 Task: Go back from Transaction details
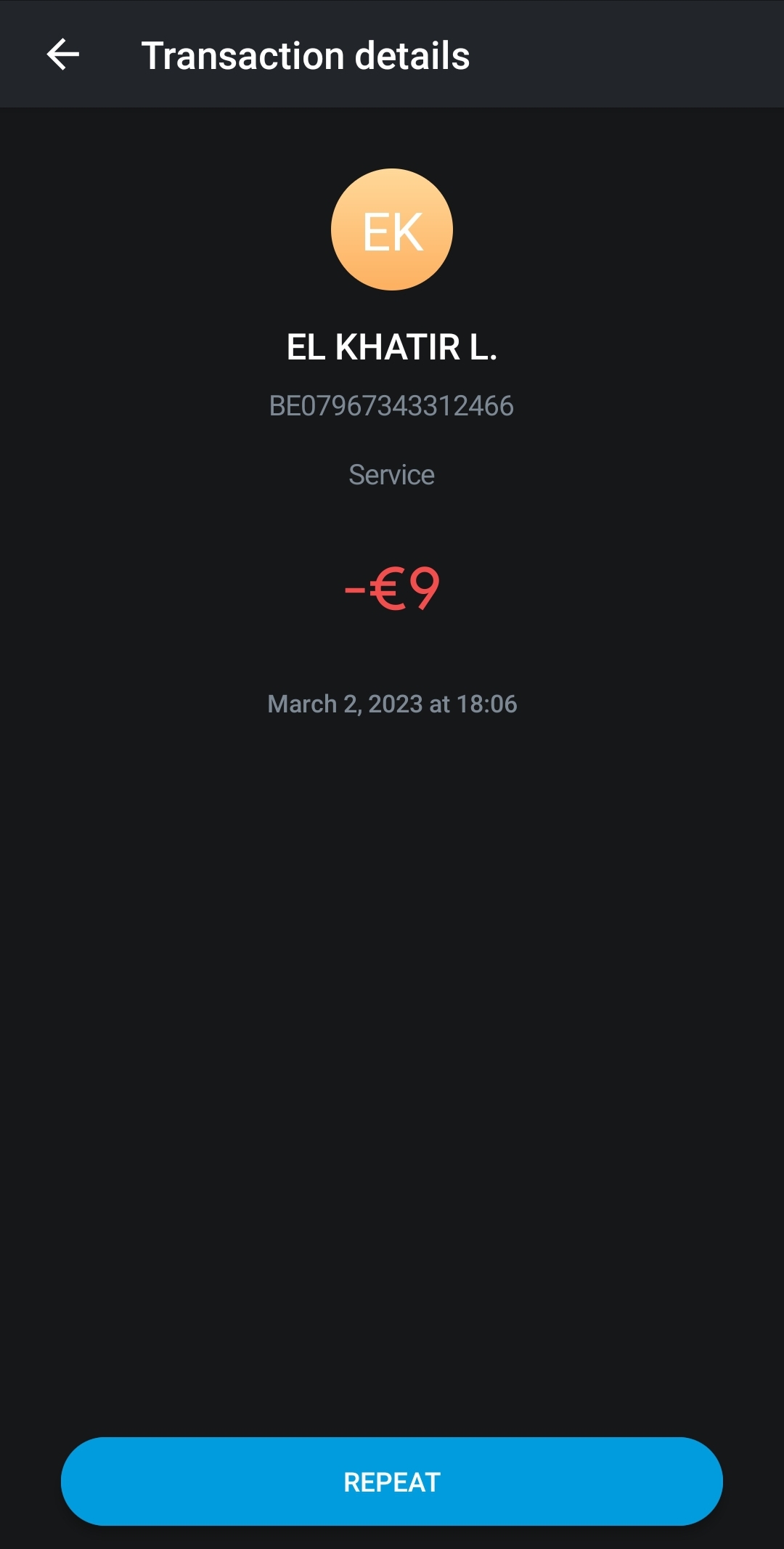(x=63, y=54)
